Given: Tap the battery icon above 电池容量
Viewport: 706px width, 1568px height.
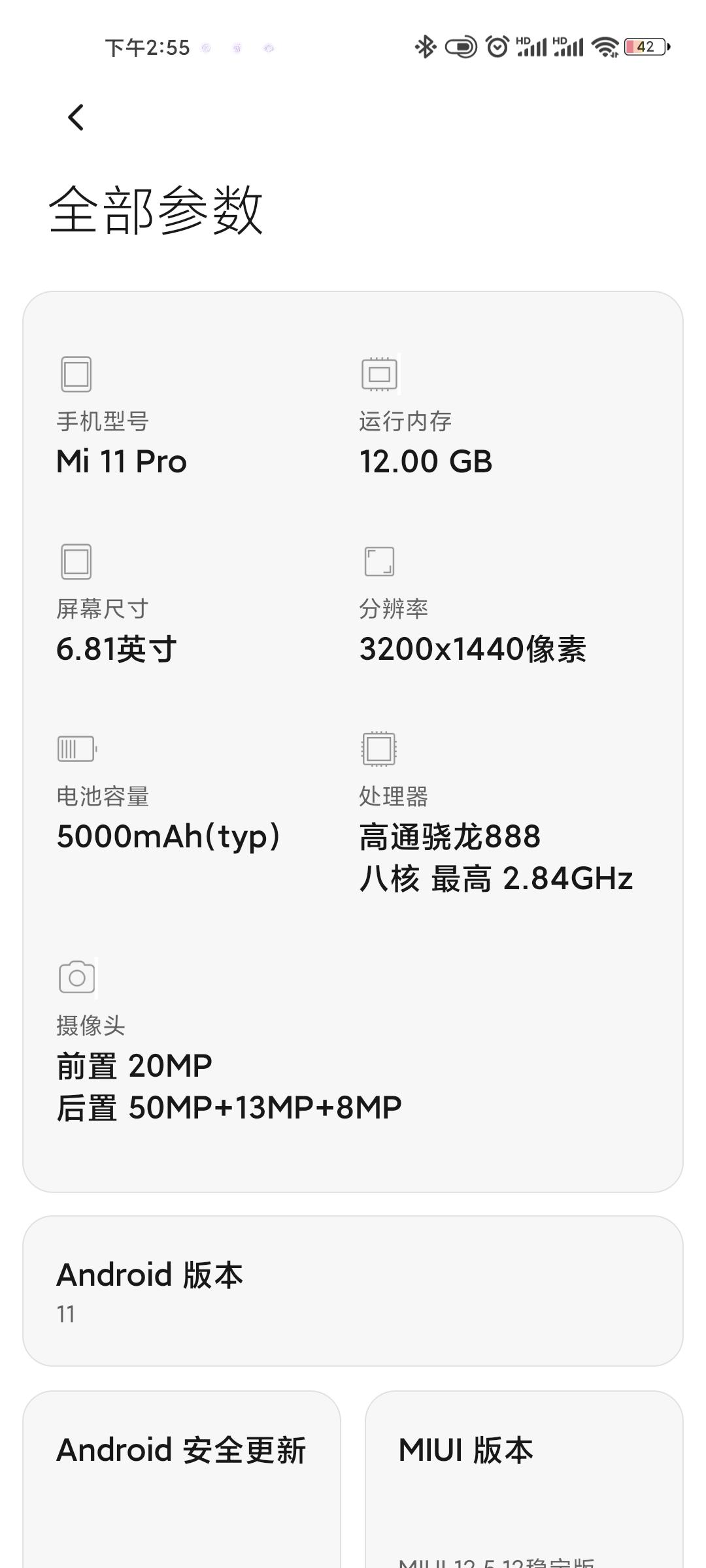Looking at the screenshot, I should (76, 749).
